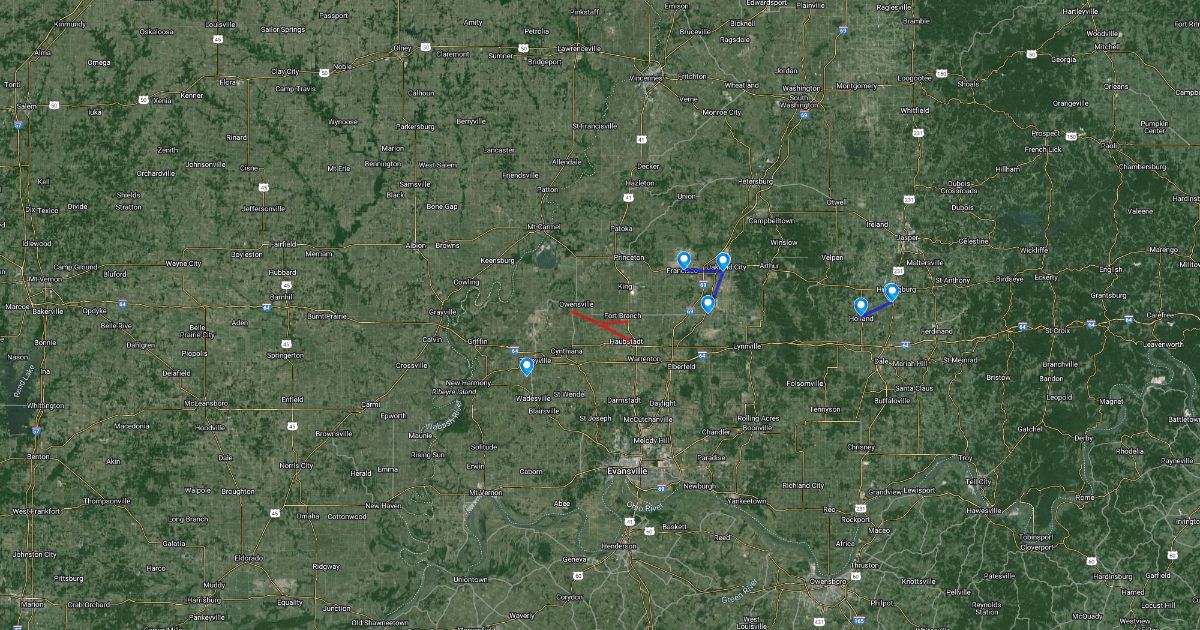
Task: Open the marker near Poseyville
Action: (x=527, y=367)
